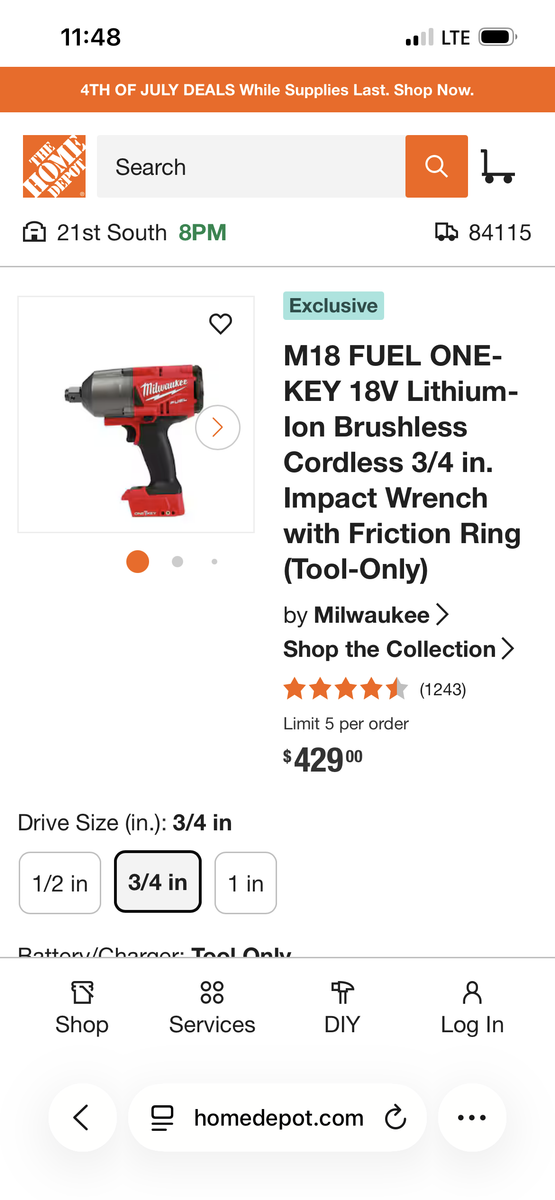The height and width of the screenshot is (1200, 555).
Task: Open the 1243 customer reviews
Action: point(443,689)
